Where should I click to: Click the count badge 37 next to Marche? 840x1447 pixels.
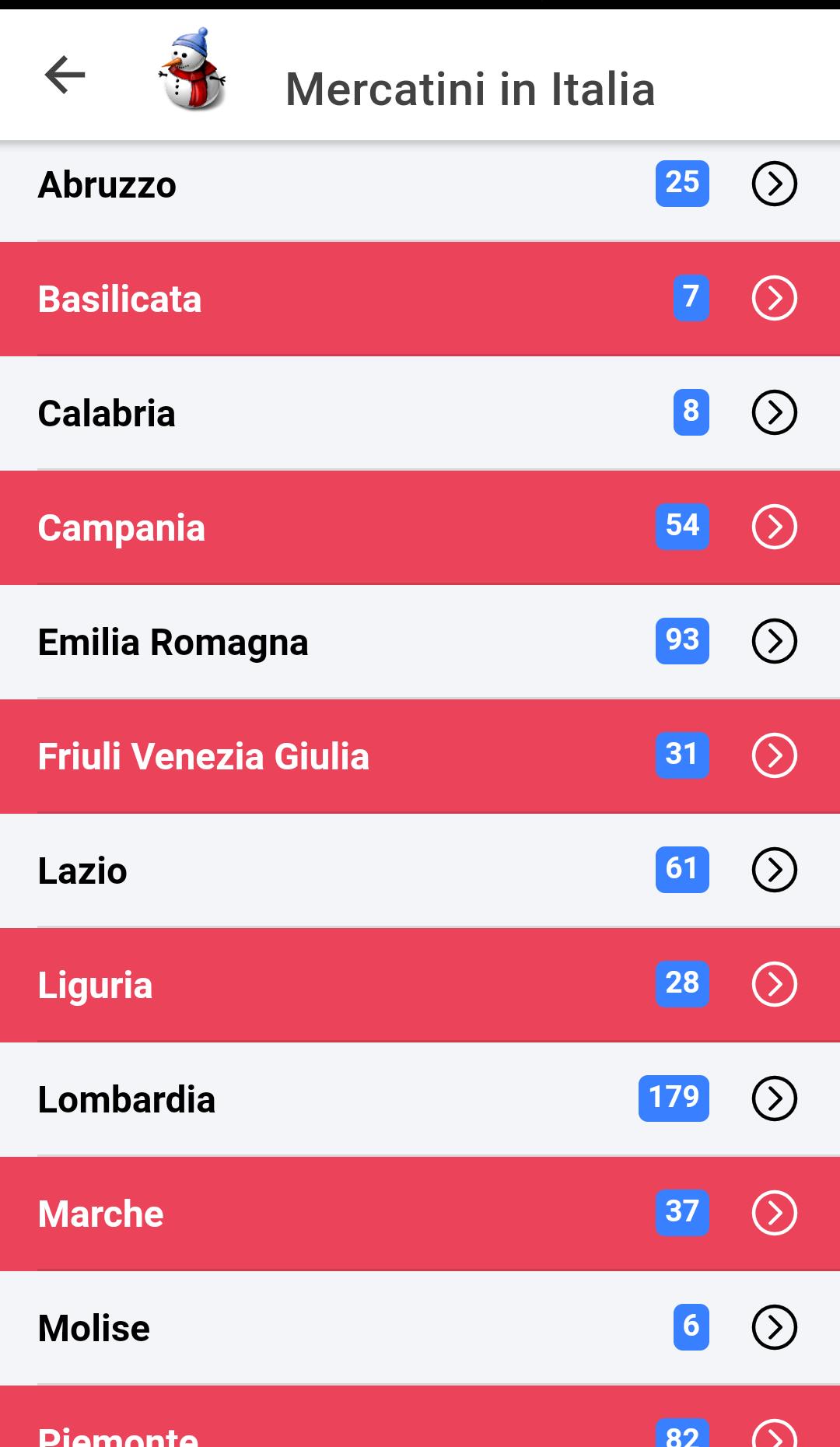click(x=683, y=1214)
